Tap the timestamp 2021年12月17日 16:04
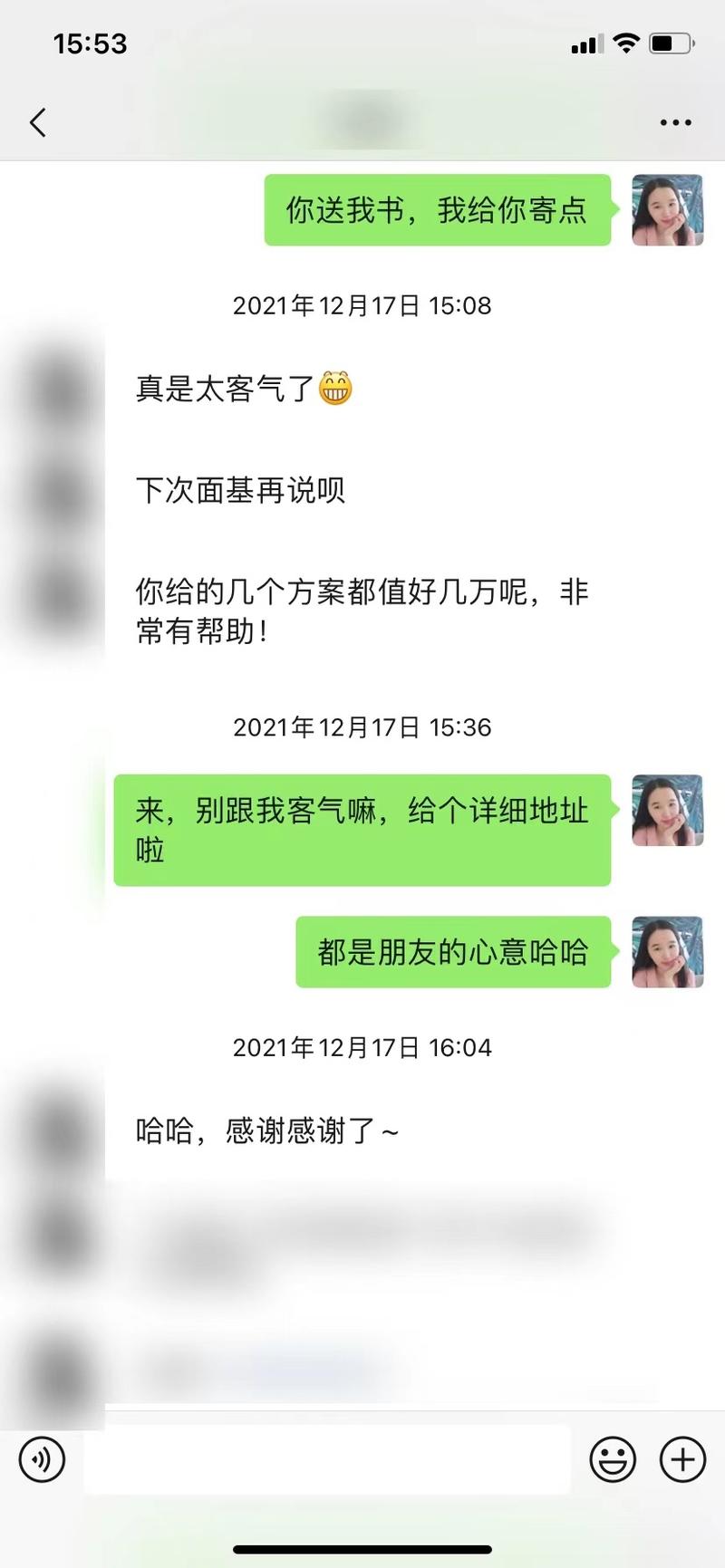Viewport: 725px width, 1568px height. [x=361, y=1047]
